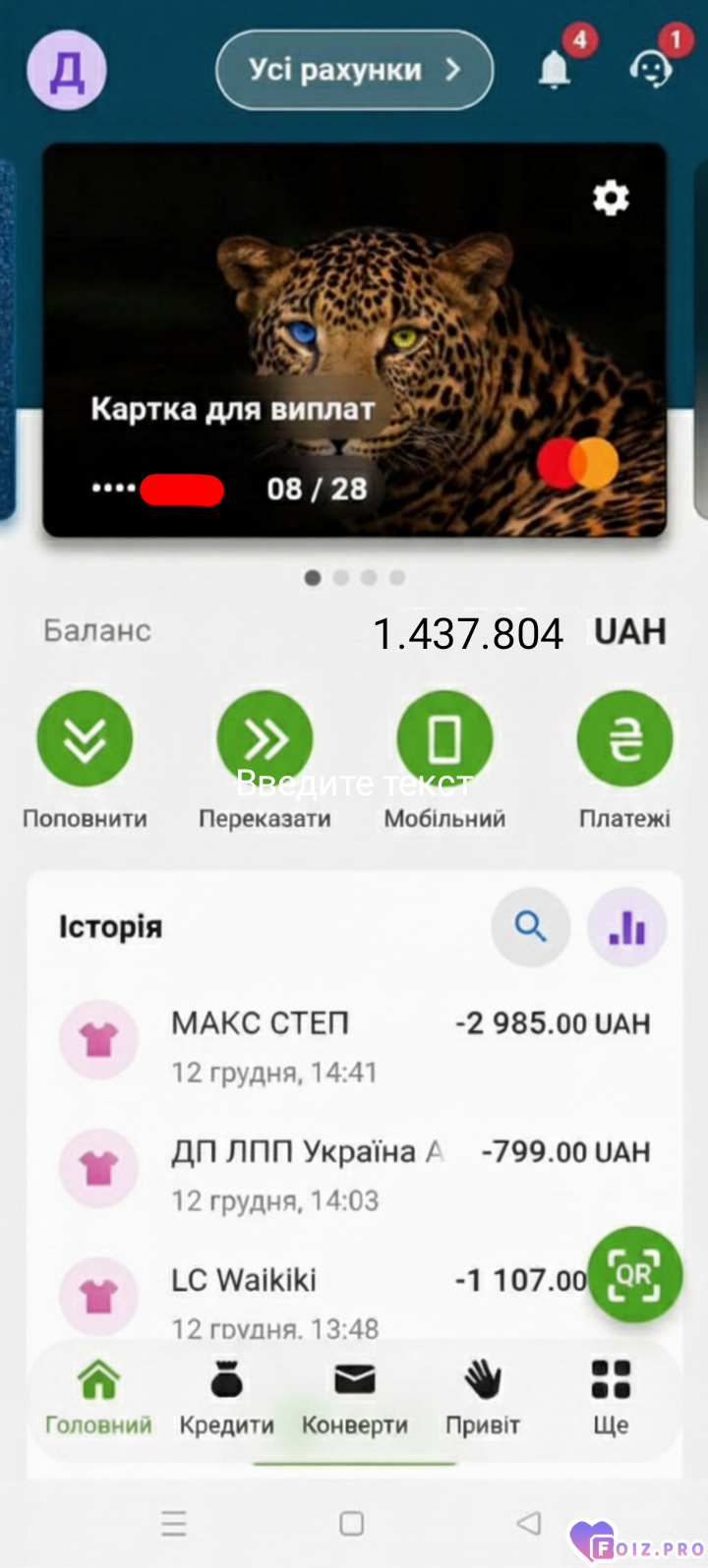This screenshot has width=708, height=1568.
Task: Open card settings gear
Action: click(x=611, y=199)
